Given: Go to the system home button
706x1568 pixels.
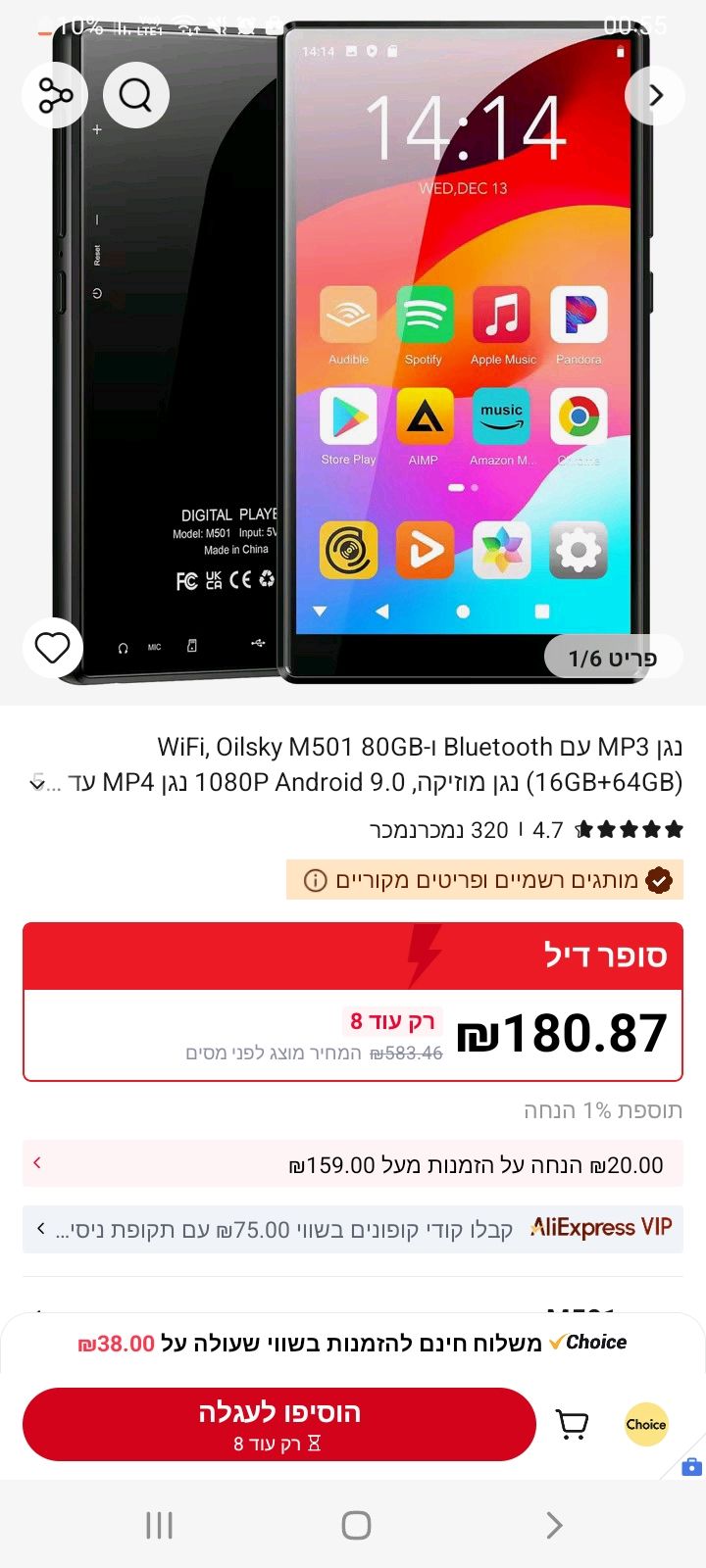Looking at the screenshot, I should (356, 1525).
